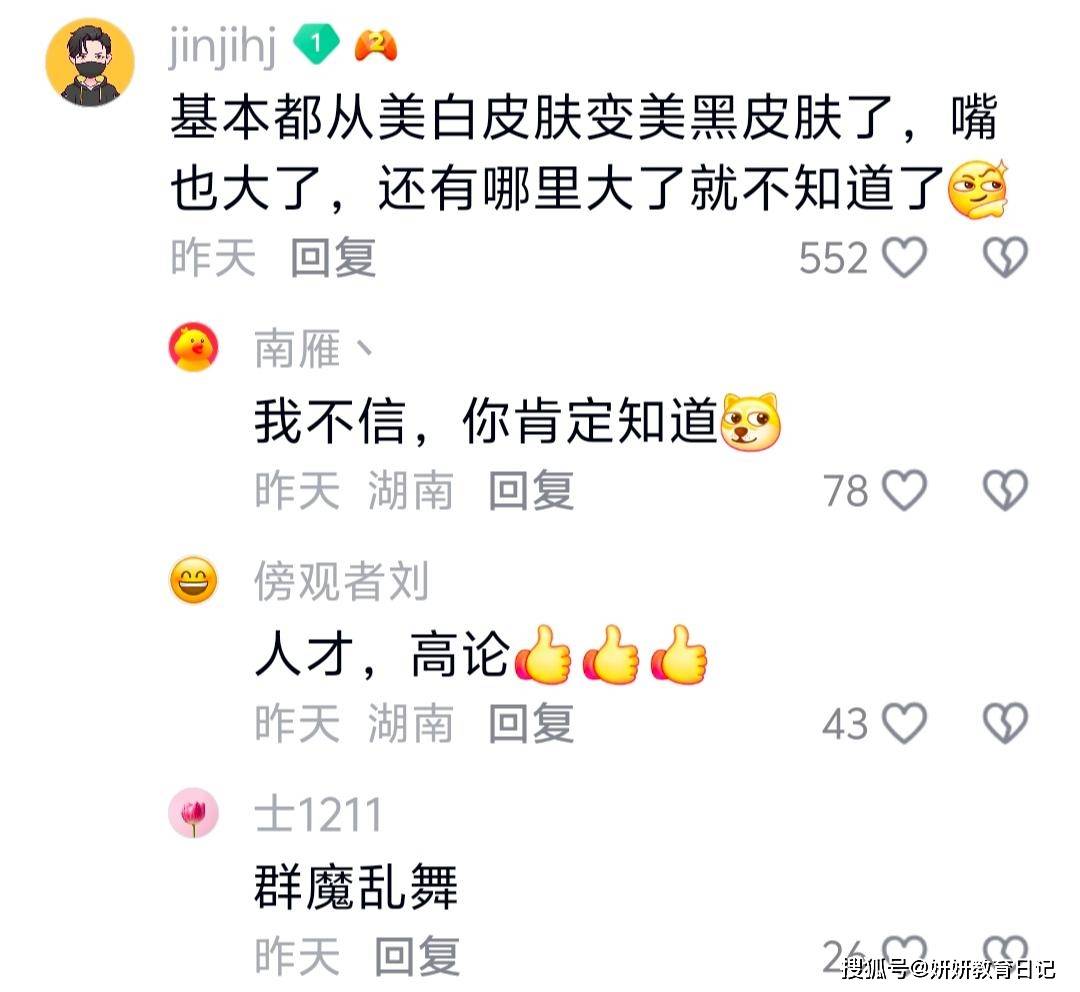Screen dimensions: 1080x992
Task: Reply to jinjihj's comment
Action: [x=333, y=258]
